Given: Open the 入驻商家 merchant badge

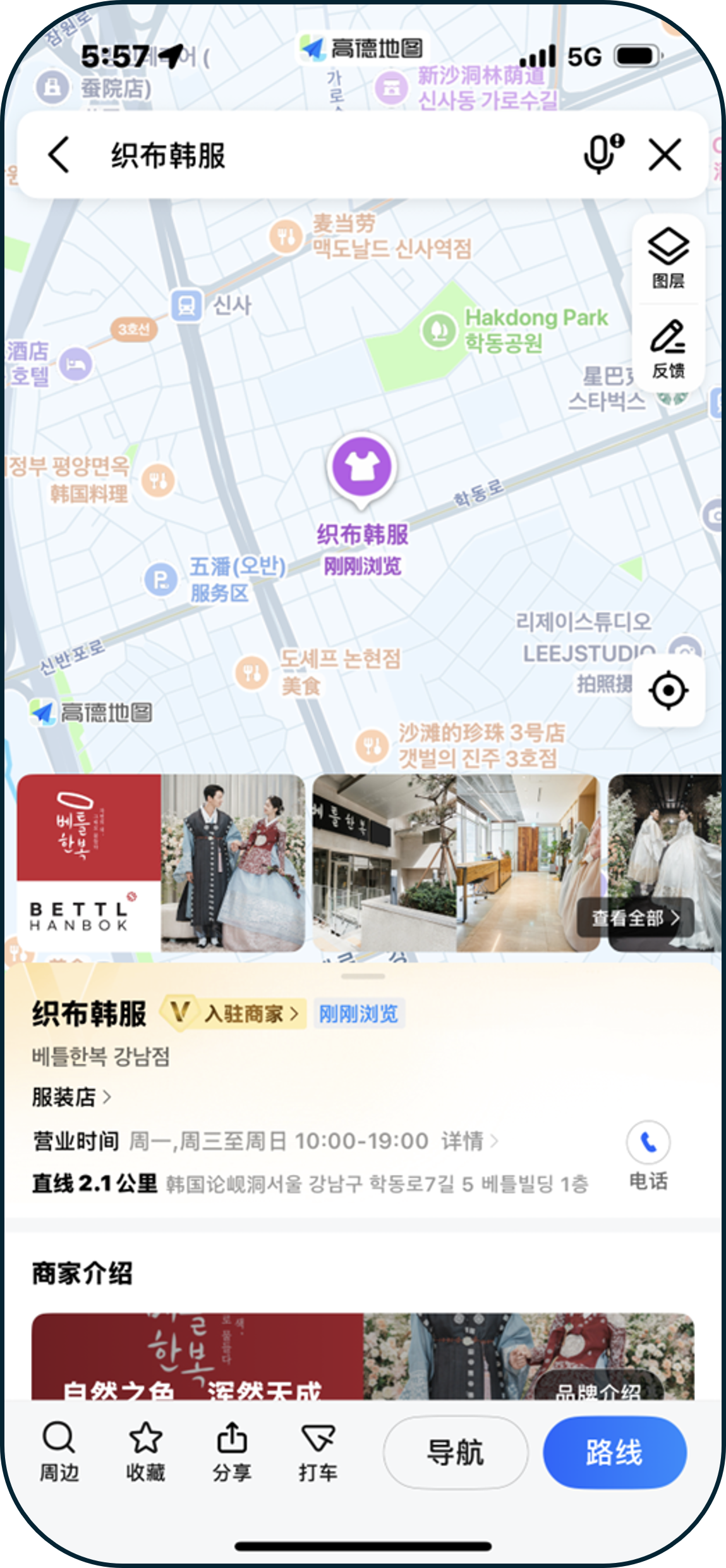Looking at the screenshot, I should click(243, 1014).
